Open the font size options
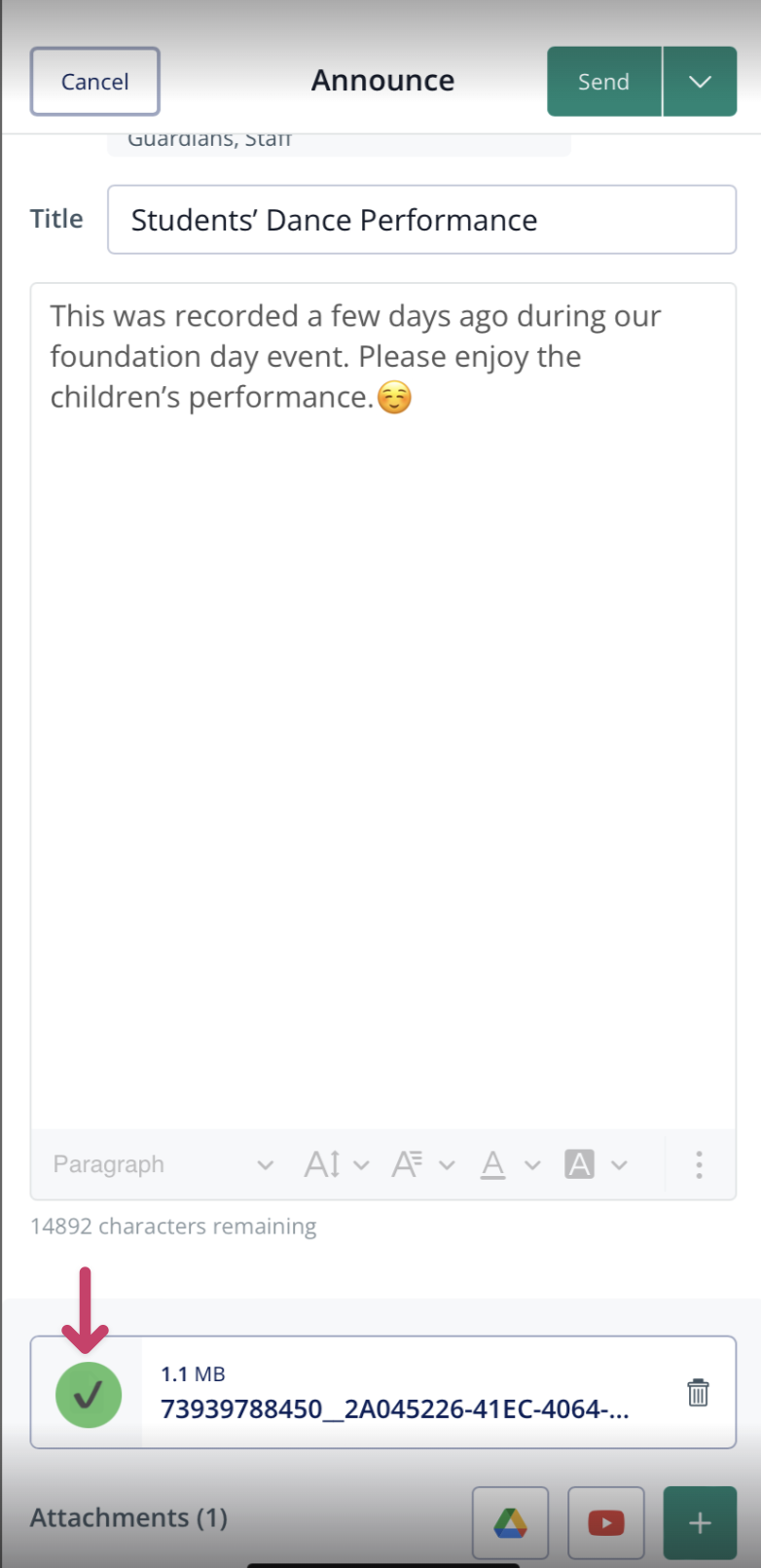The height and width of the screenshot is (1568, 761). pos(337,1164)
